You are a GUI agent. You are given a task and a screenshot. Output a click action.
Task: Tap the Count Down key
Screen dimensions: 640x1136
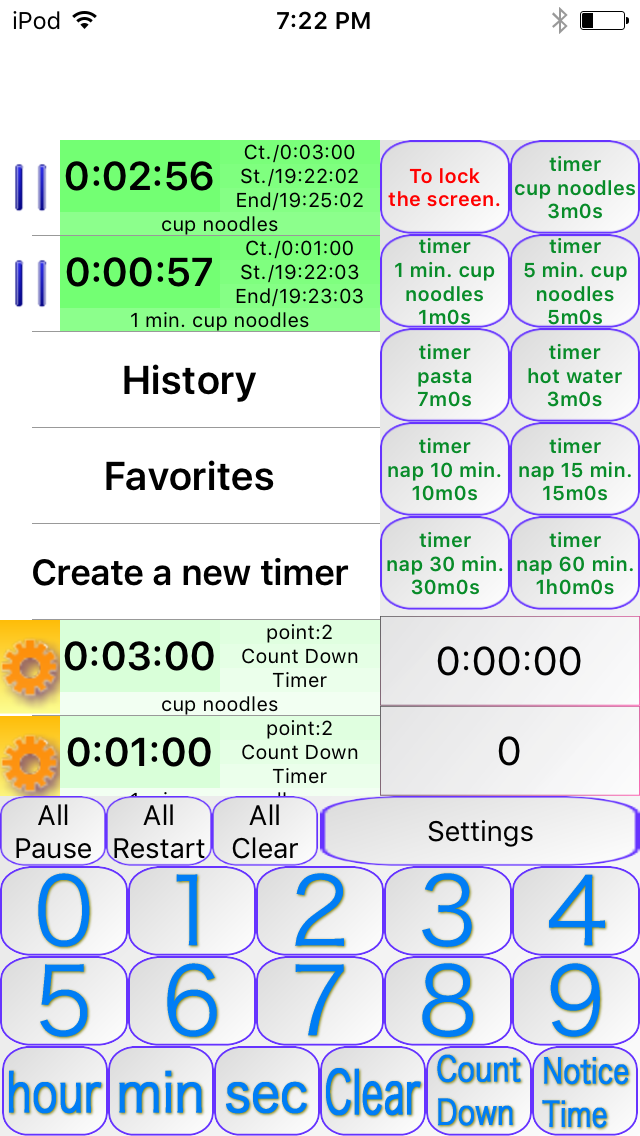(x=479, y=1091)
